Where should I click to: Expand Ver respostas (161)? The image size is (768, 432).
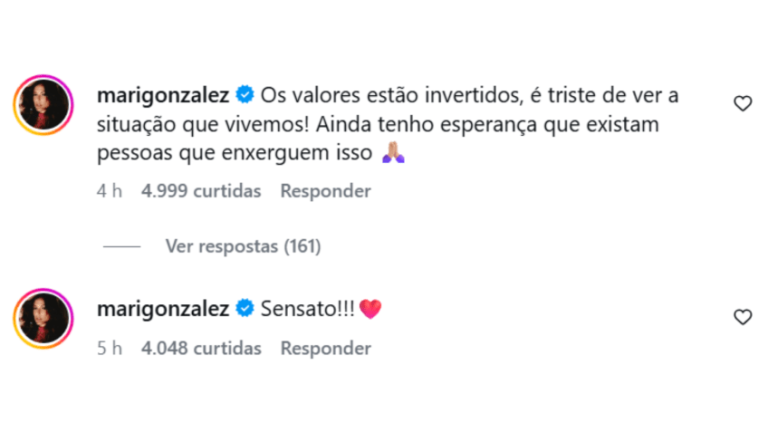pos(243,246)
